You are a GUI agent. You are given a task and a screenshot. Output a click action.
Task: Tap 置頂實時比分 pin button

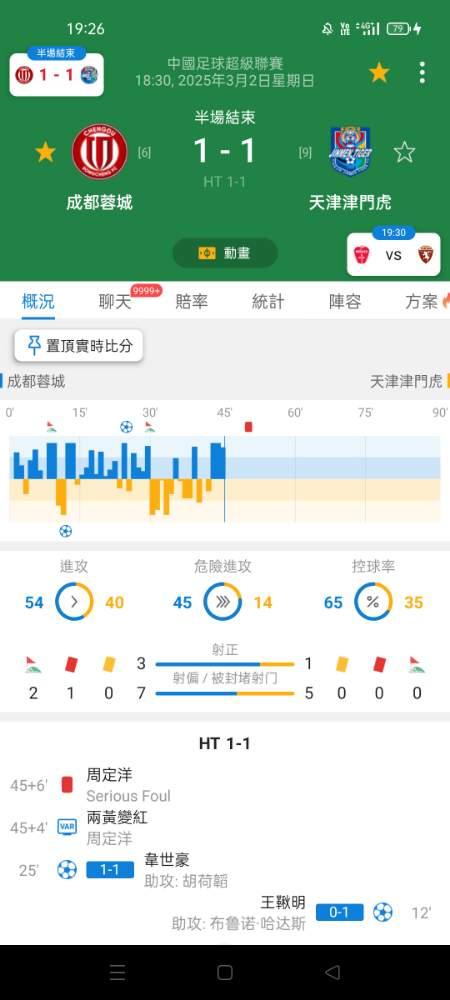(x=79, y=346)
